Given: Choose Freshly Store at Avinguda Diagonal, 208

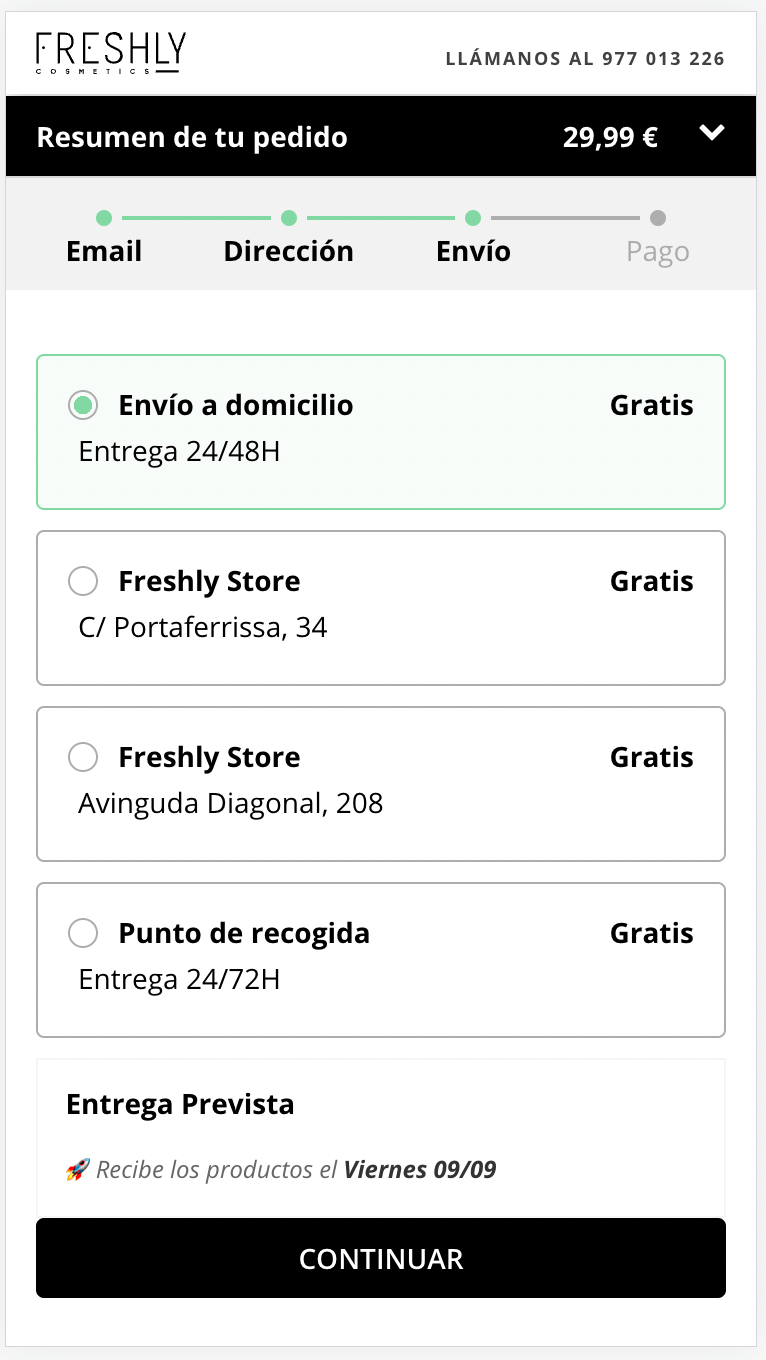Looking at the screenshot, I should [381, 784].
